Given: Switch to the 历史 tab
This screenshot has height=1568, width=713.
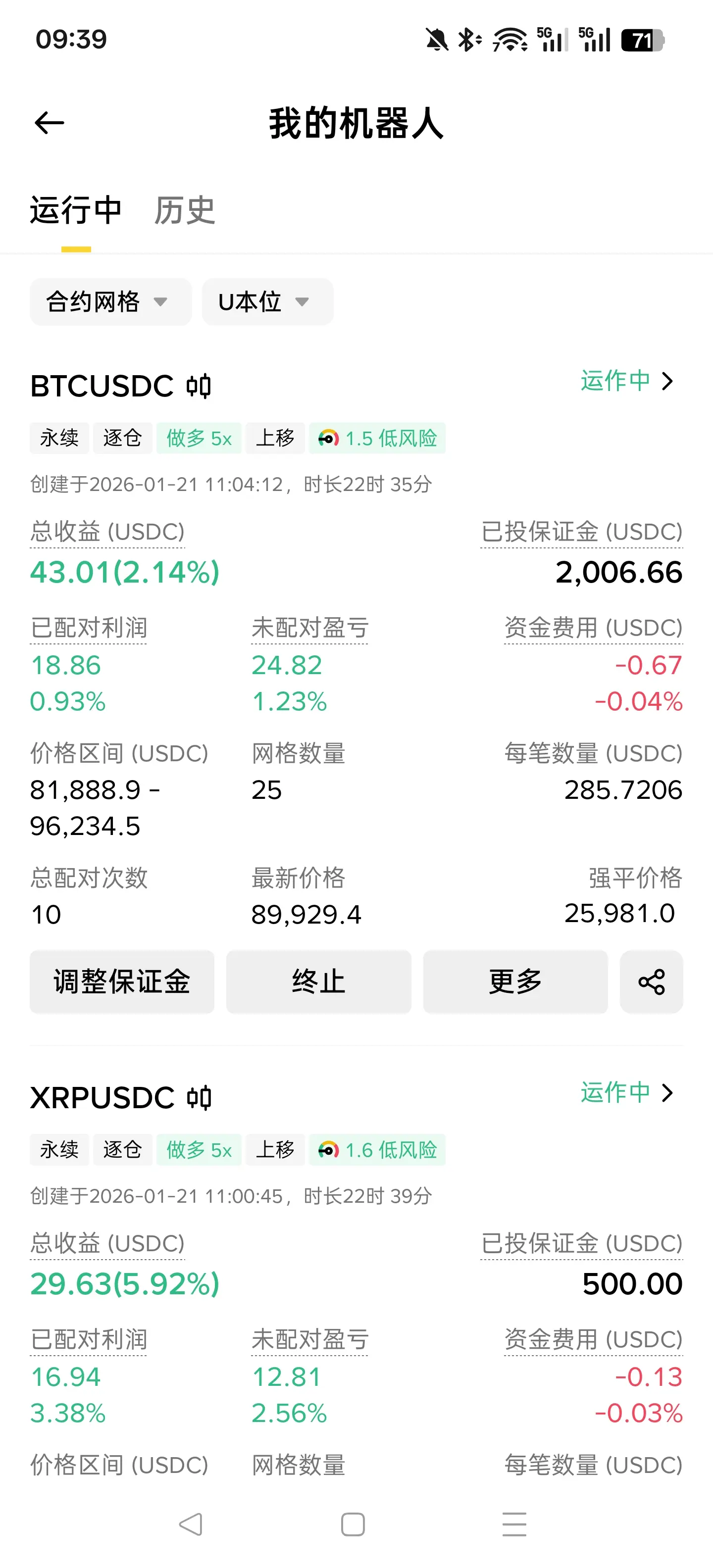Looking at the screenshot, I should 185,211.
